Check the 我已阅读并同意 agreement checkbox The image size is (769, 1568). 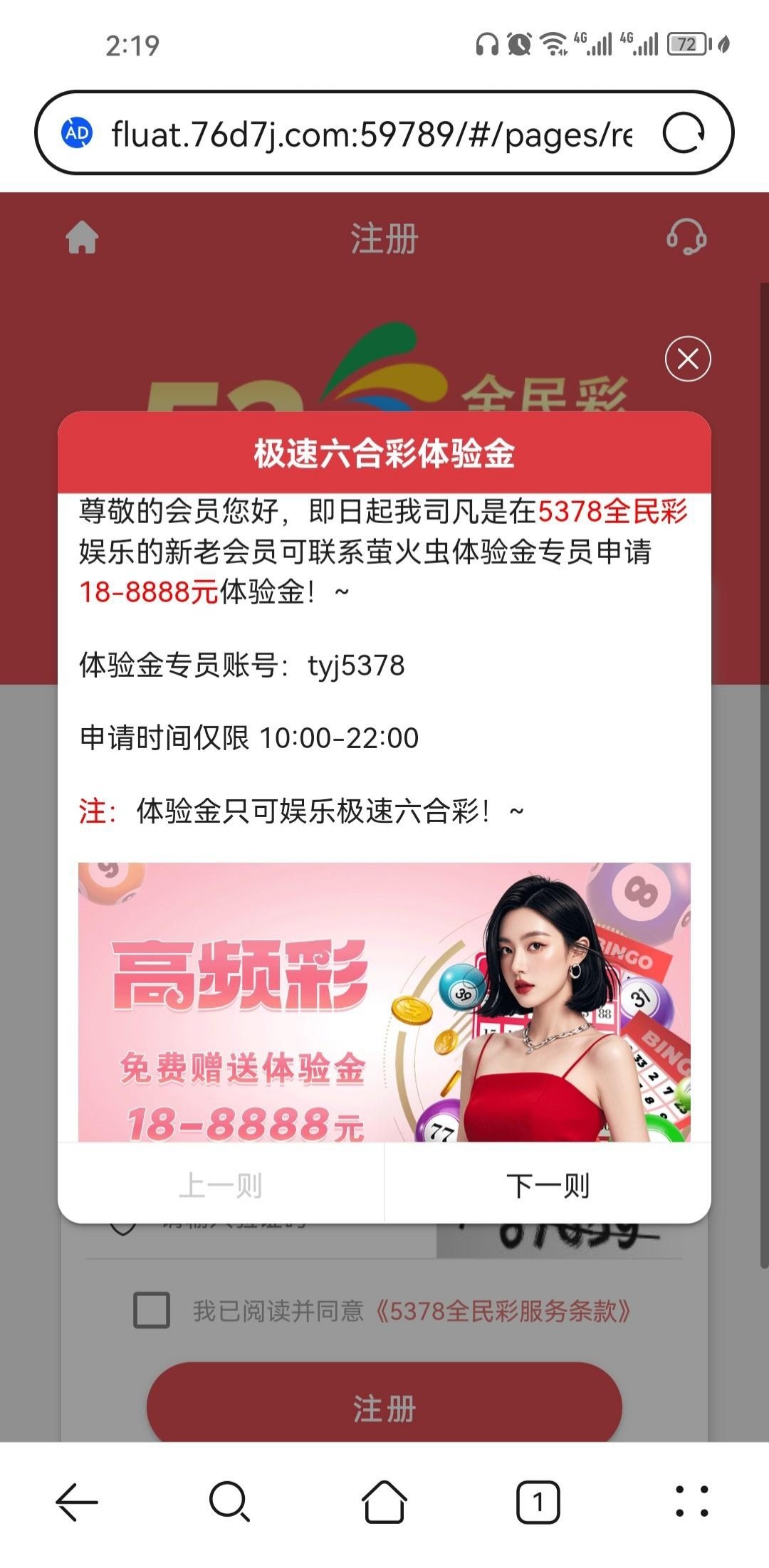pyautogui.click(x=152, y=1310)
